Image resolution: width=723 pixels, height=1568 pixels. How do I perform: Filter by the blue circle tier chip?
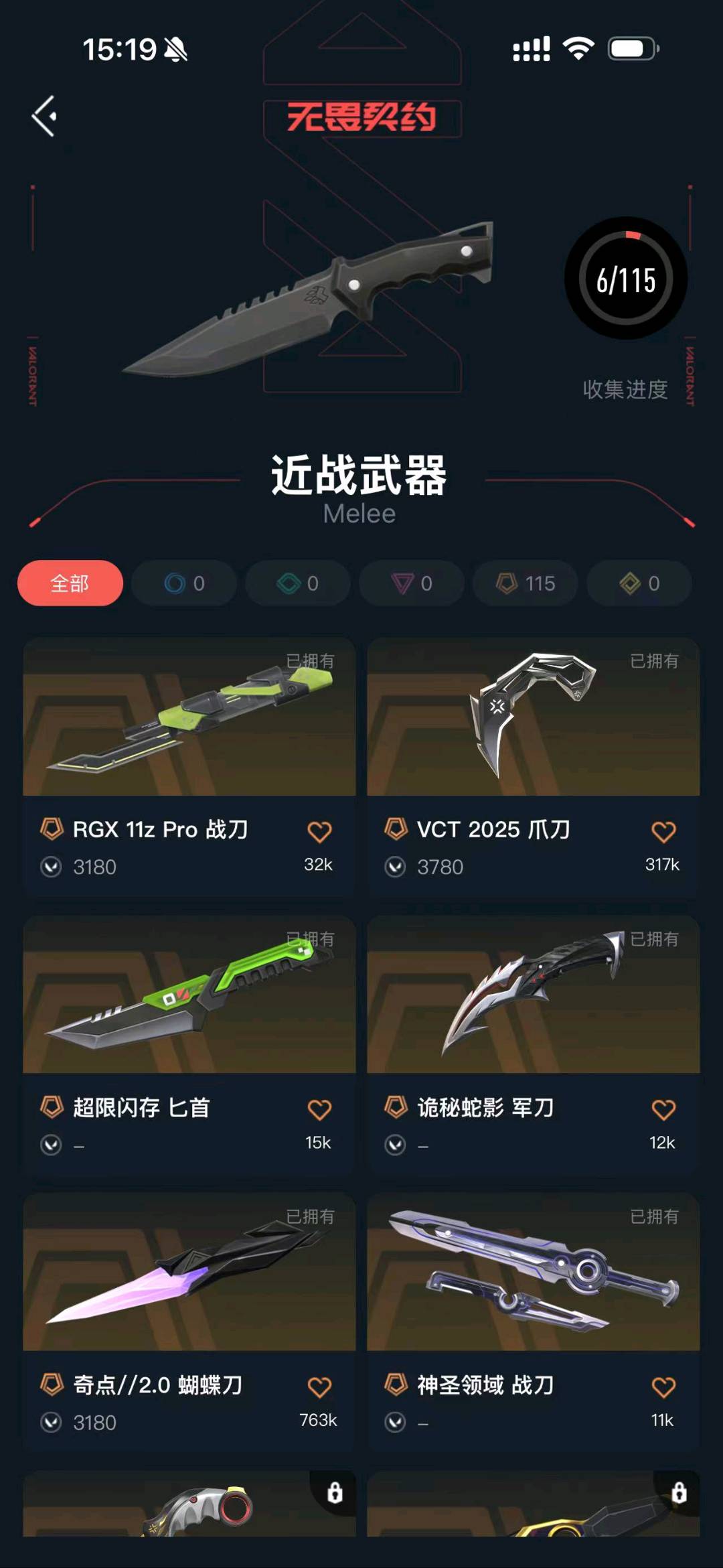(x=184, y=583)
